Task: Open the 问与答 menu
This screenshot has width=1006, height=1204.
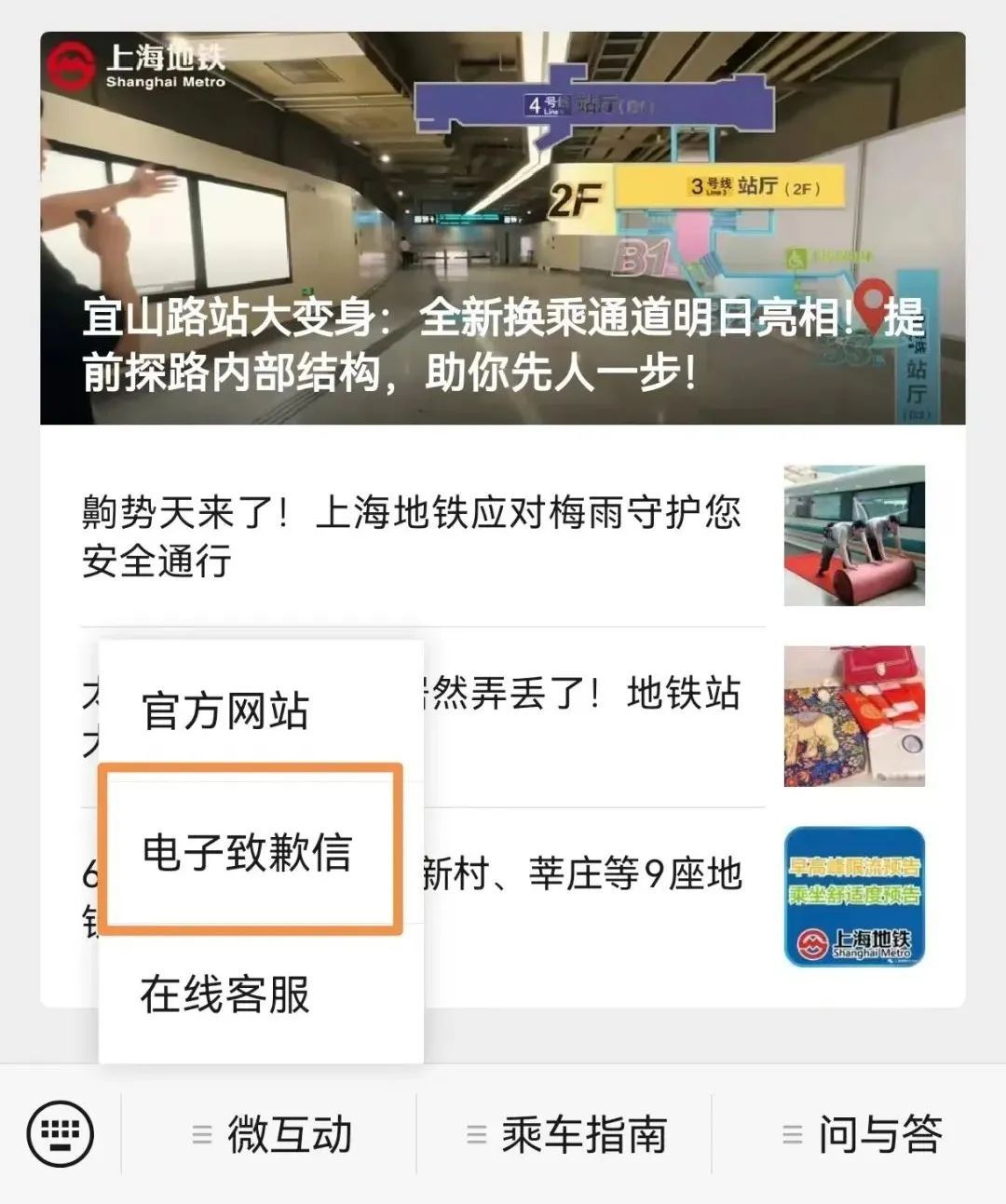Action: [x=862, y=1134]
